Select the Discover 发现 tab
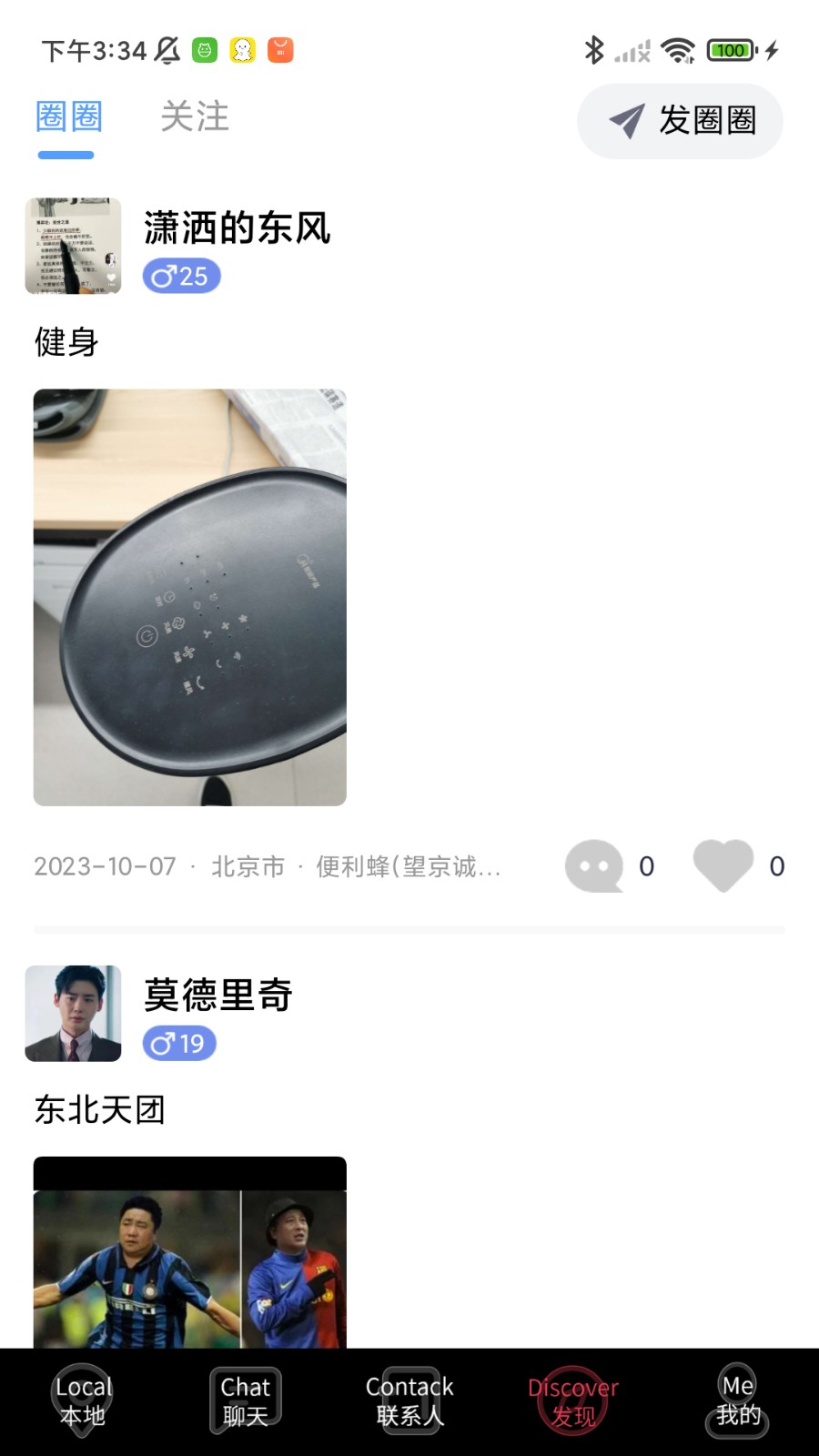This screenshot has width=819, height=1456. click(573, 1400)
